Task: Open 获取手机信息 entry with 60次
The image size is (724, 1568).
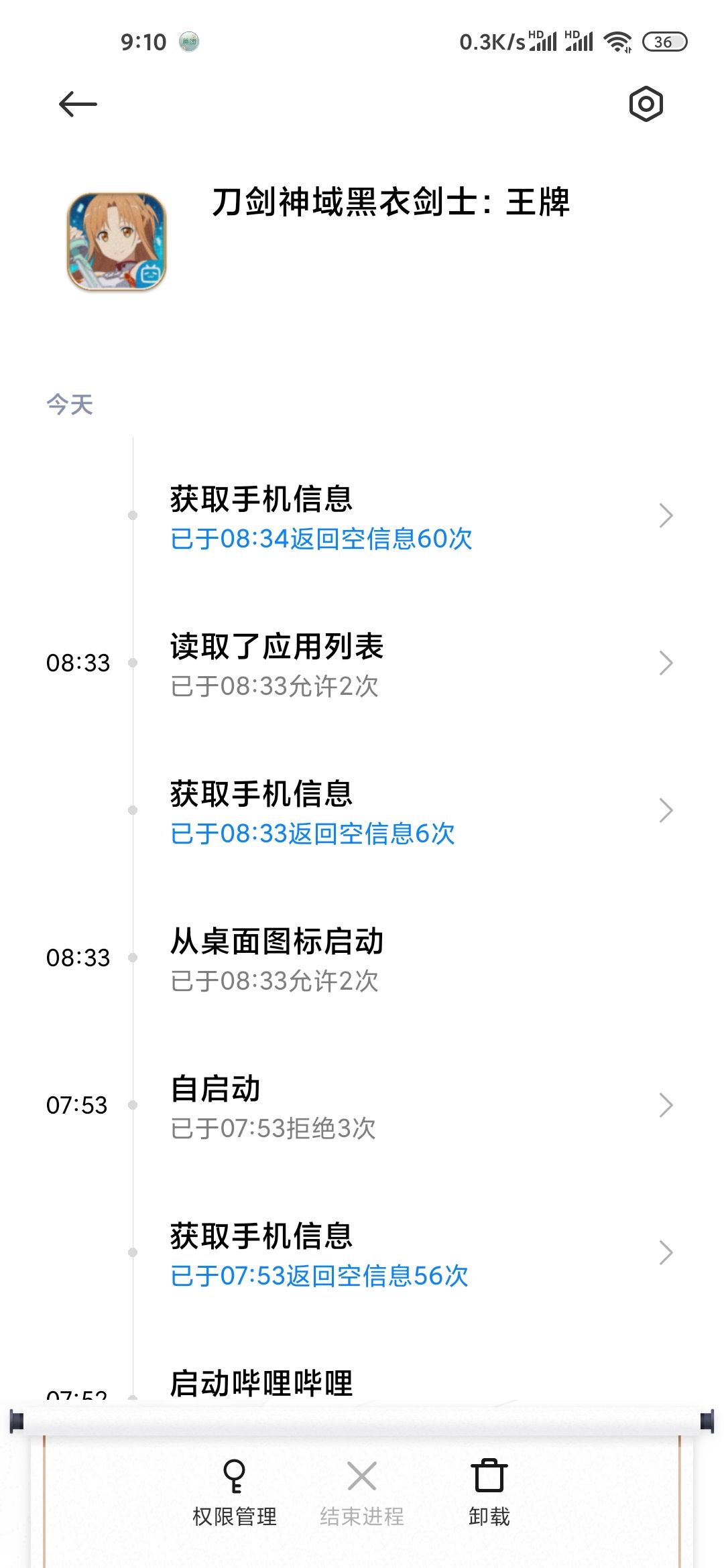Action: click(362, 515)
